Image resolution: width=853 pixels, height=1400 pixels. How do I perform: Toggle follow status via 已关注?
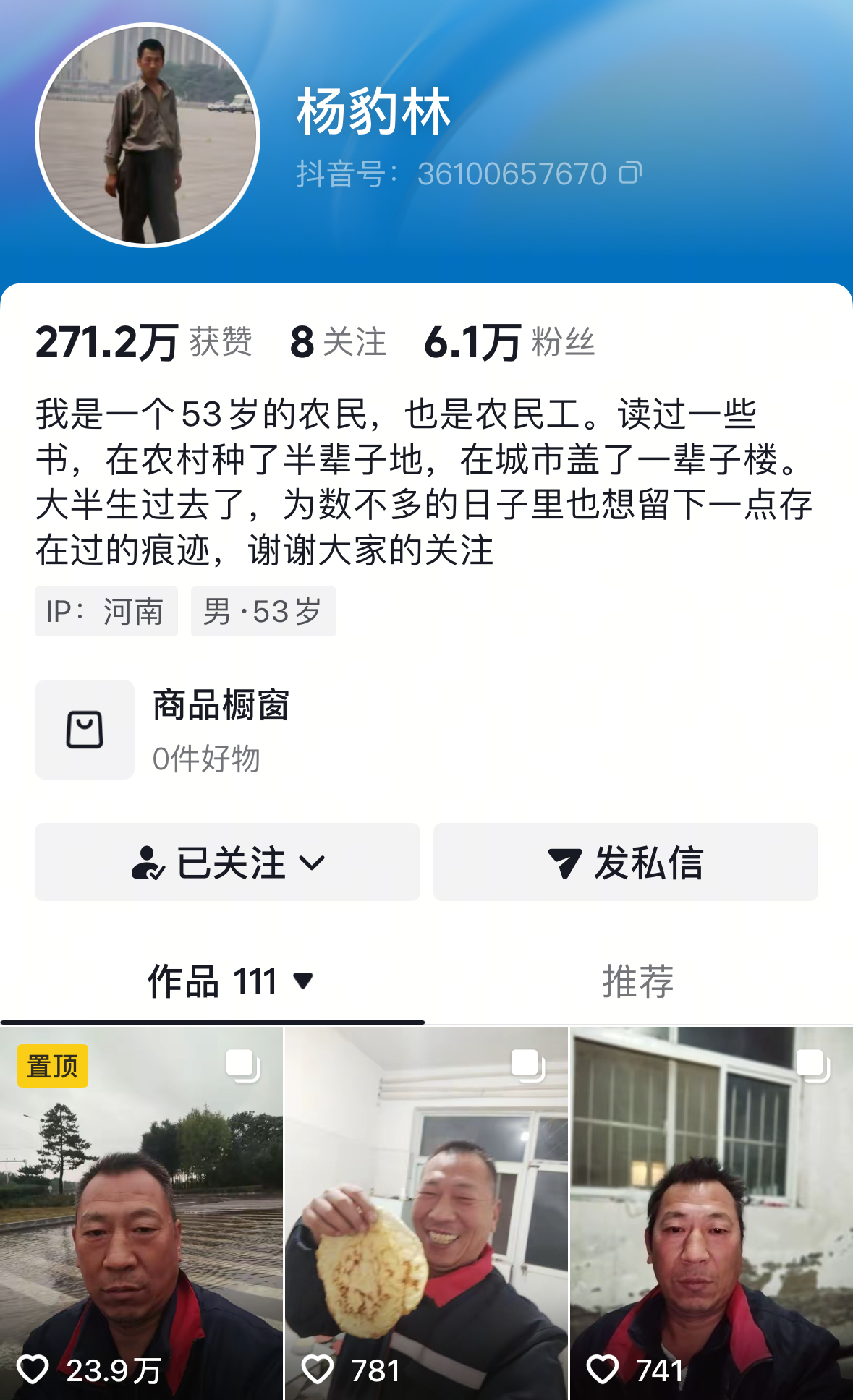[x=227, y=862]
